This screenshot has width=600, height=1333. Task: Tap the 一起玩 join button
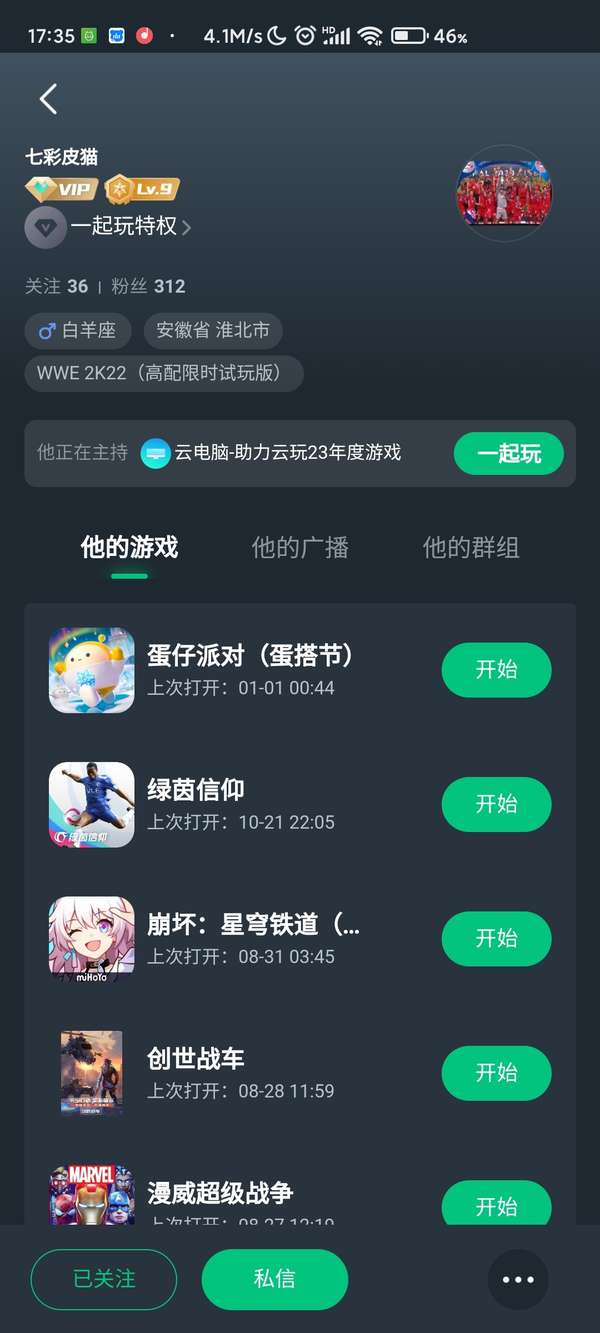coord(508,453)
